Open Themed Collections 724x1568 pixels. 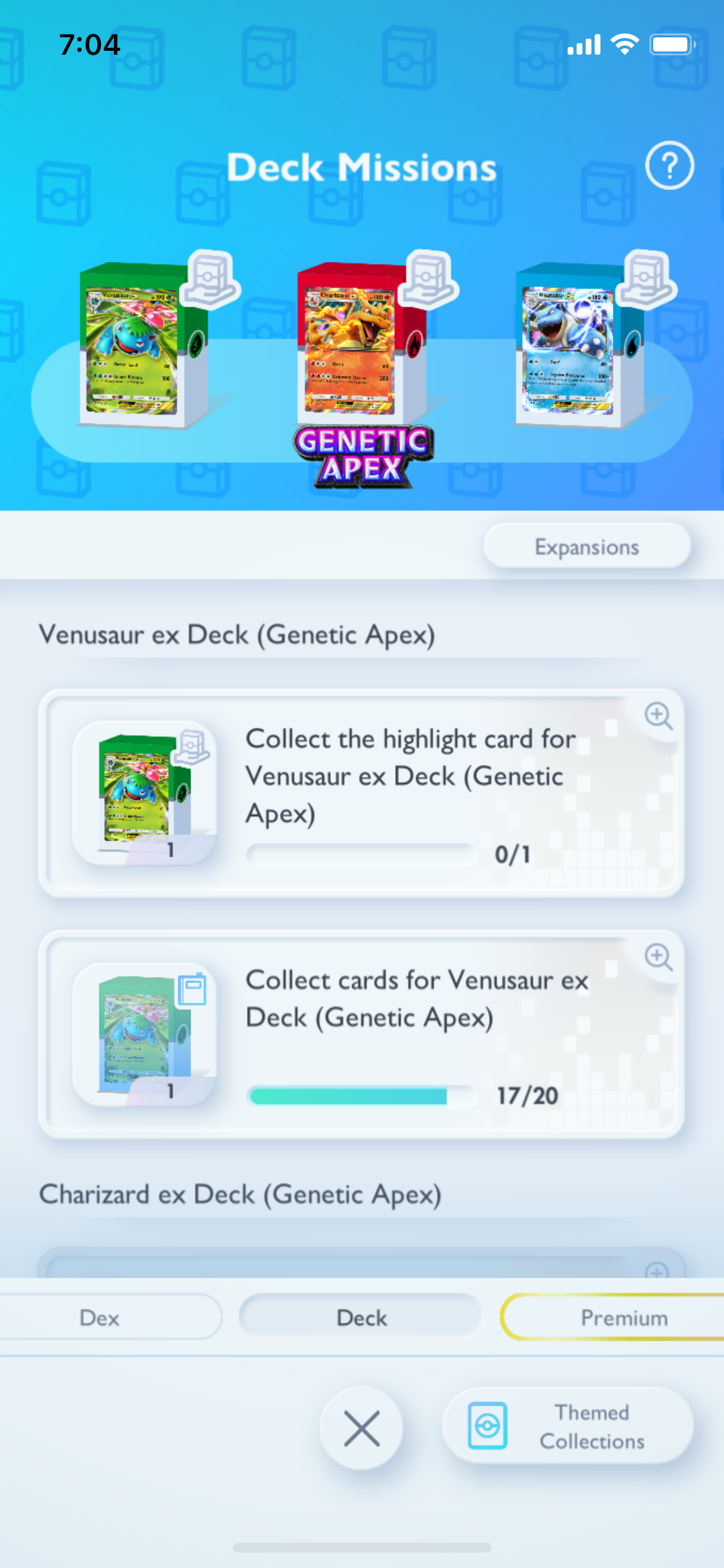[x=568, y=1426]
